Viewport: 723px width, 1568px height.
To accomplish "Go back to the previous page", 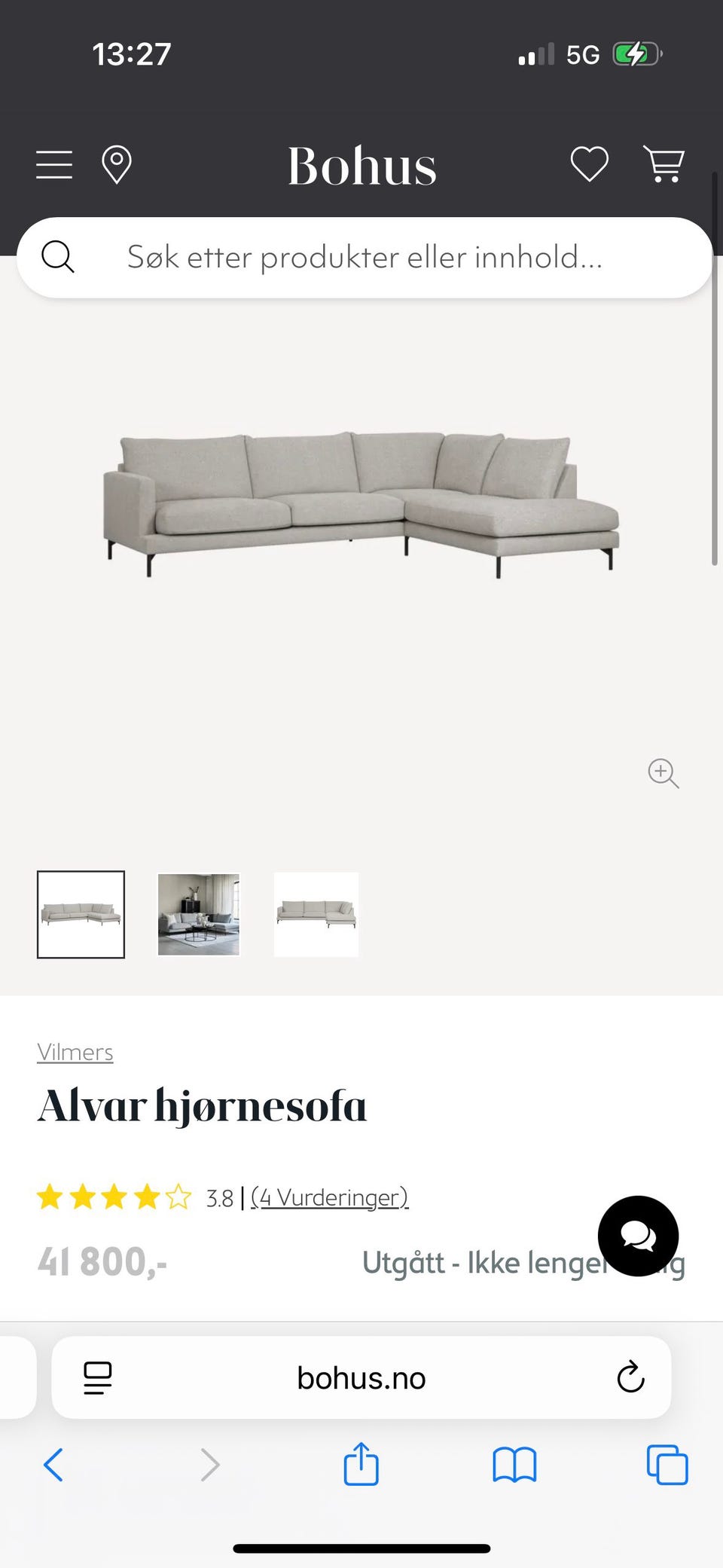I will pos(53,1466).
